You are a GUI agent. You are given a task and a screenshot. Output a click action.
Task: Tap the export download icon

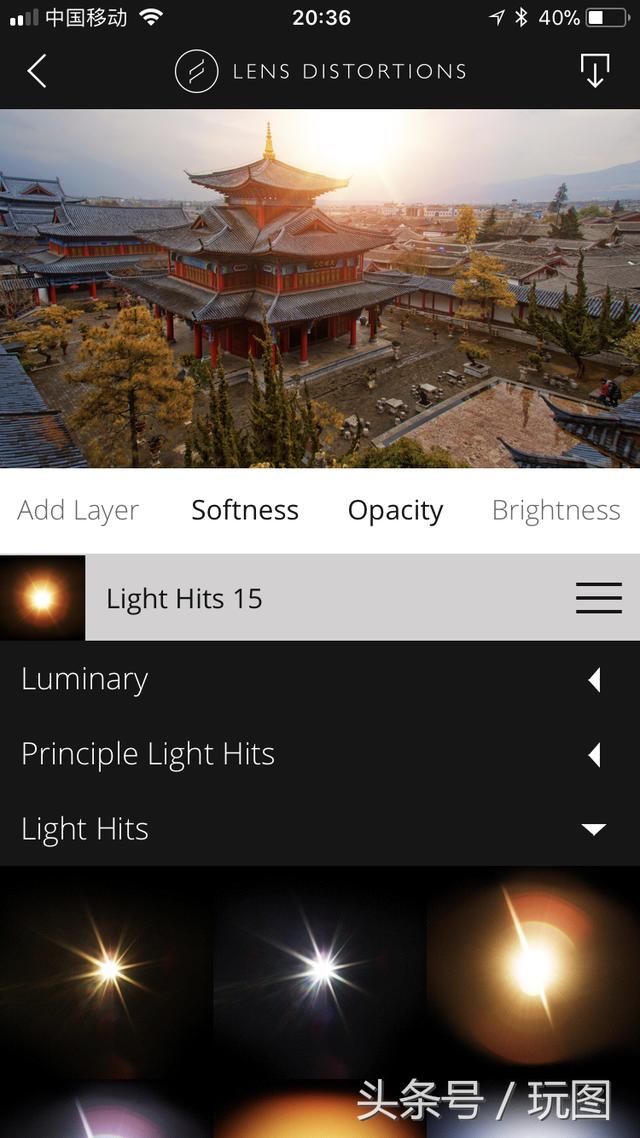[595, 71]
